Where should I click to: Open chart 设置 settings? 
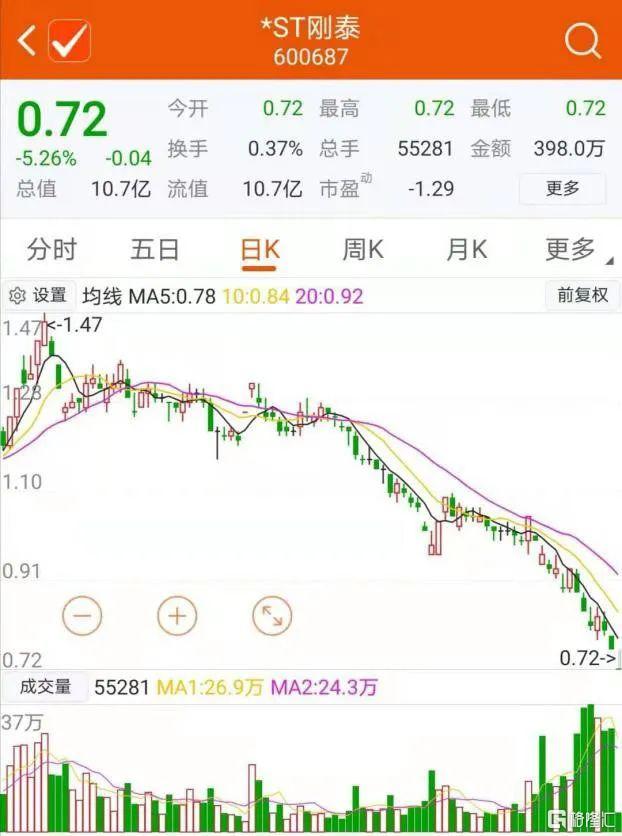38,295
